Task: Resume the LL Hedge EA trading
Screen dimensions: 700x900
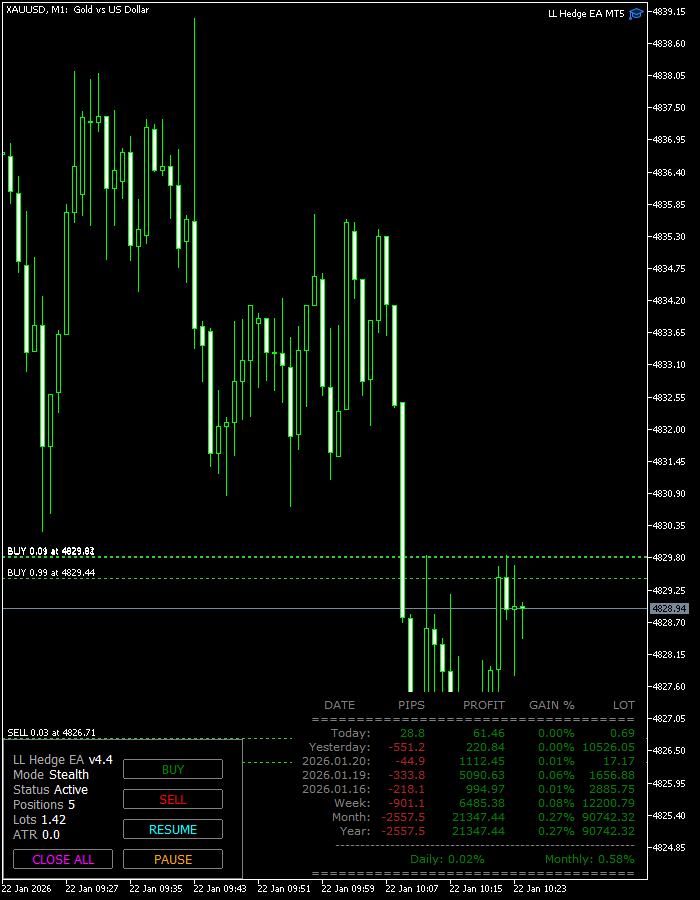Action: [173, 829]
